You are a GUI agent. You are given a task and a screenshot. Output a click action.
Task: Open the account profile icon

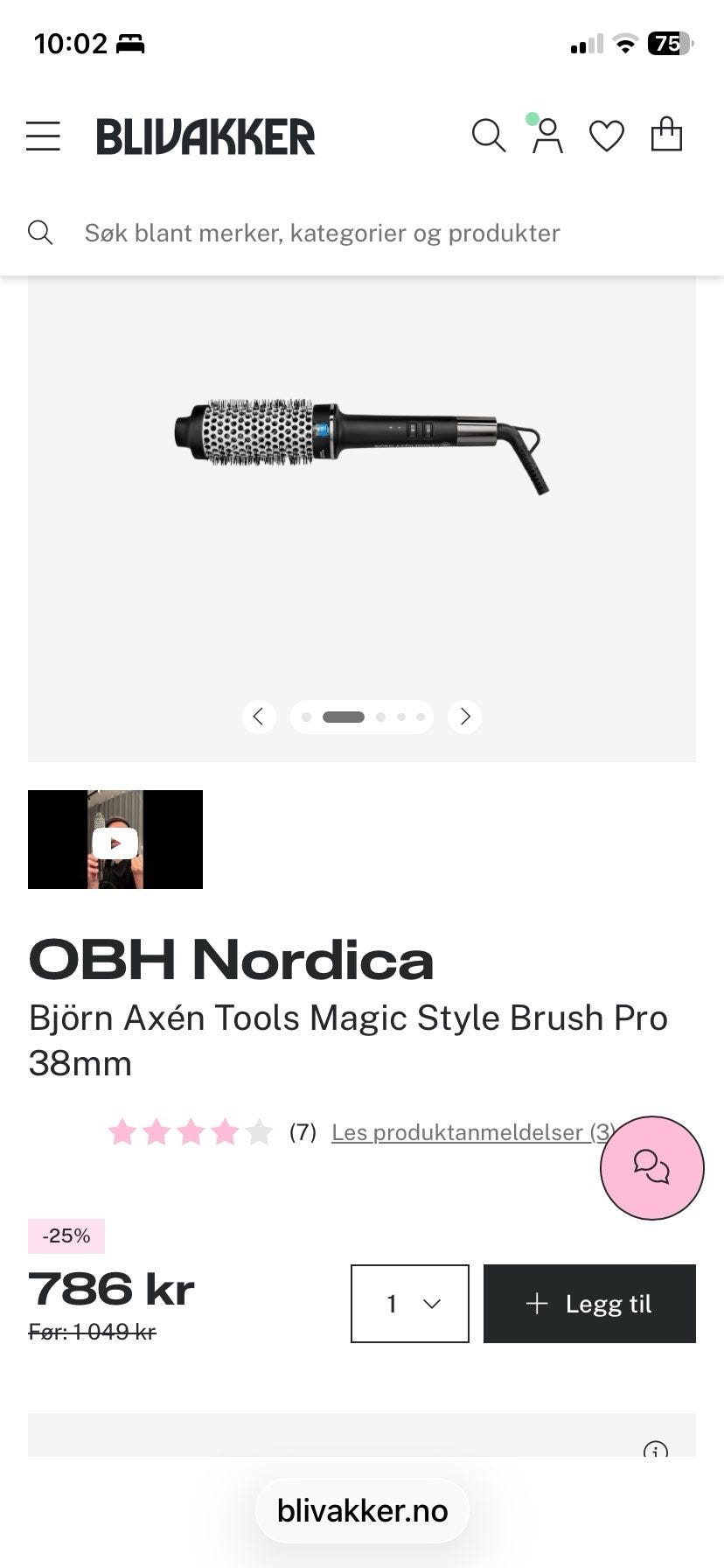pos(547,136)
